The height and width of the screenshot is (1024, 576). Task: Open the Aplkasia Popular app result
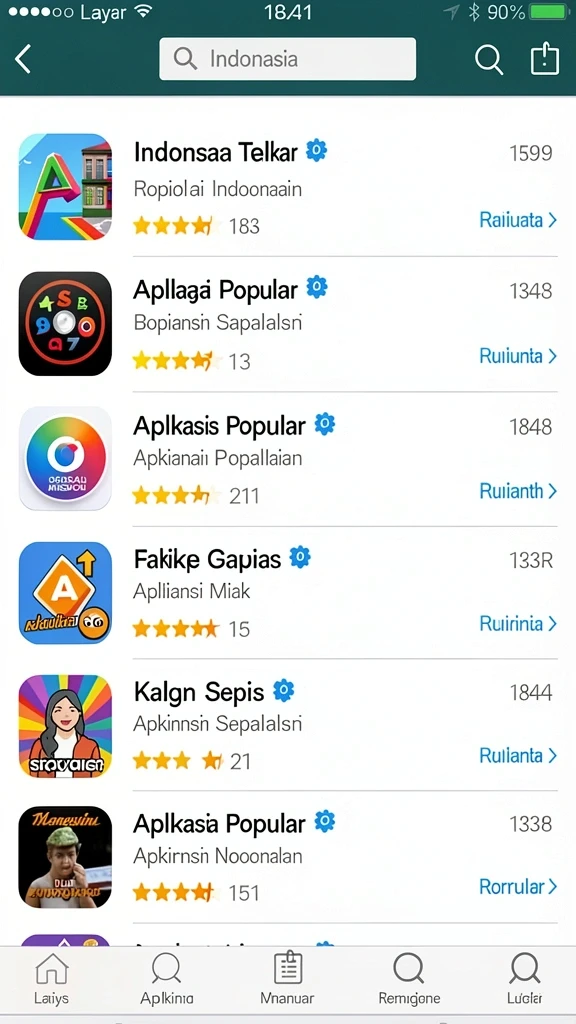[287, 857]
